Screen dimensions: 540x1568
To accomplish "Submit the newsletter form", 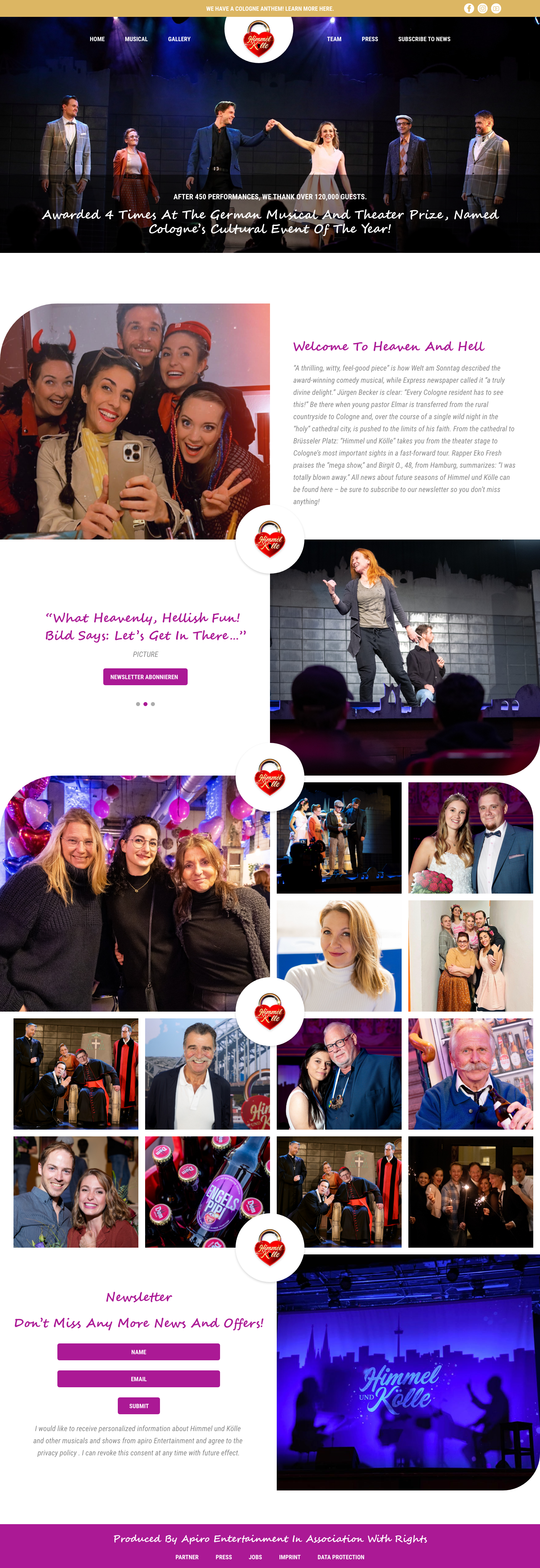I will pyautogui.click(x=138, y=1405).
